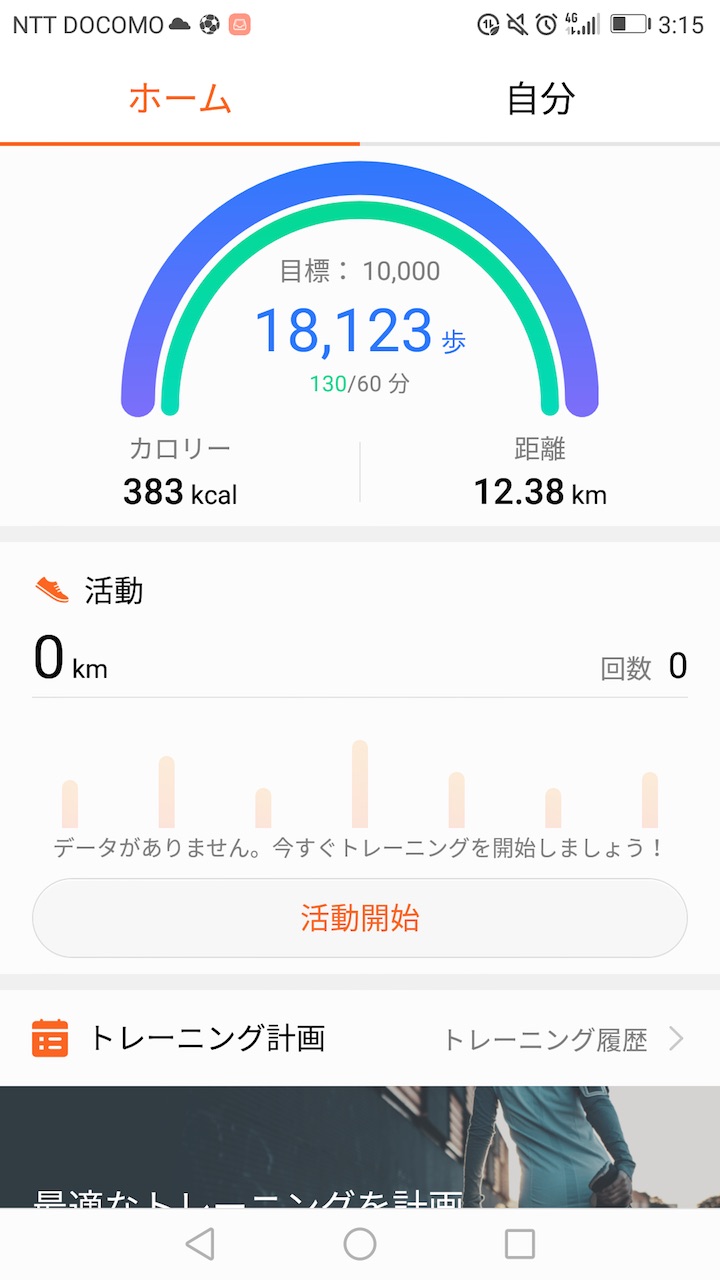Show recent apps
720x1280 pixels.
click(x=519, y=1244)
